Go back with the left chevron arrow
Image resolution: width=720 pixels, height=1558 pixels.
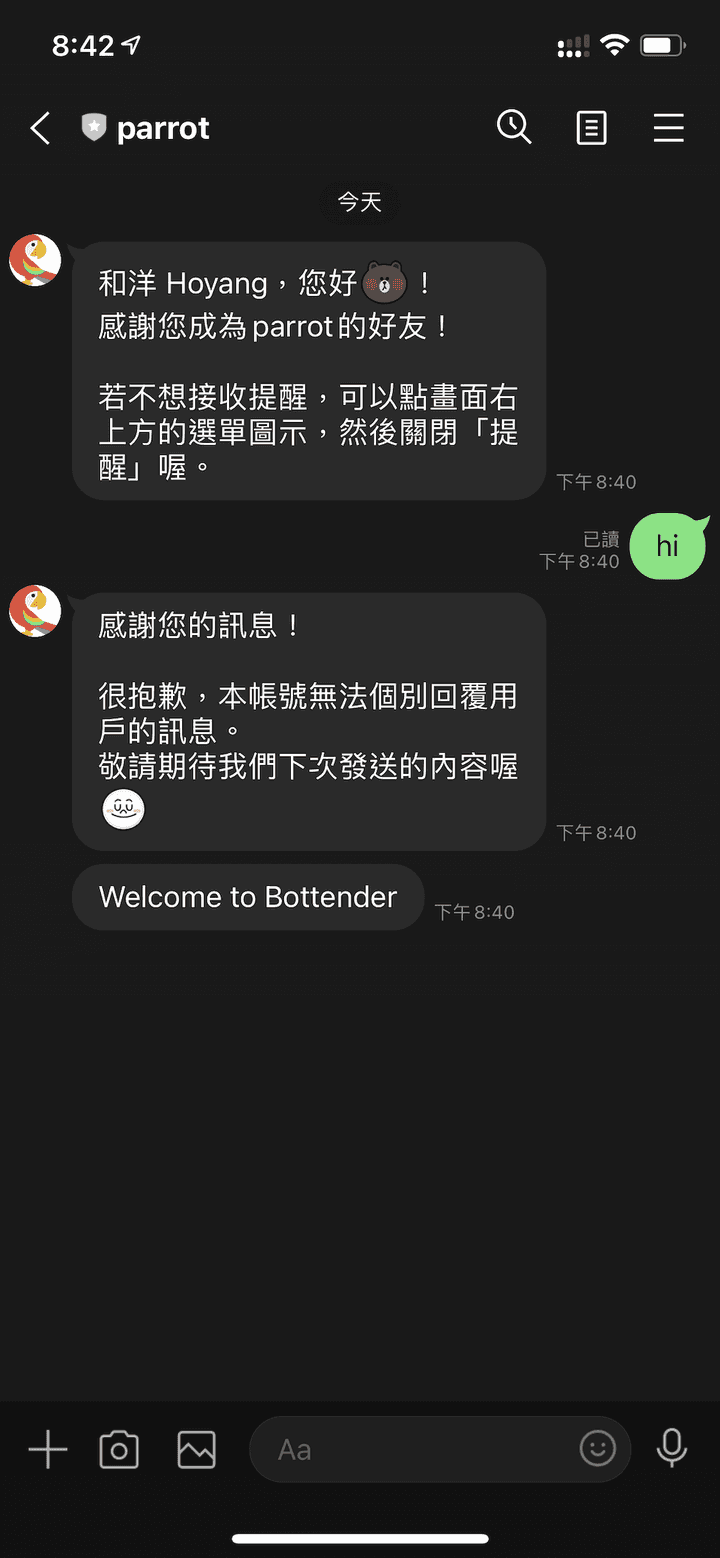click(38, 127)
